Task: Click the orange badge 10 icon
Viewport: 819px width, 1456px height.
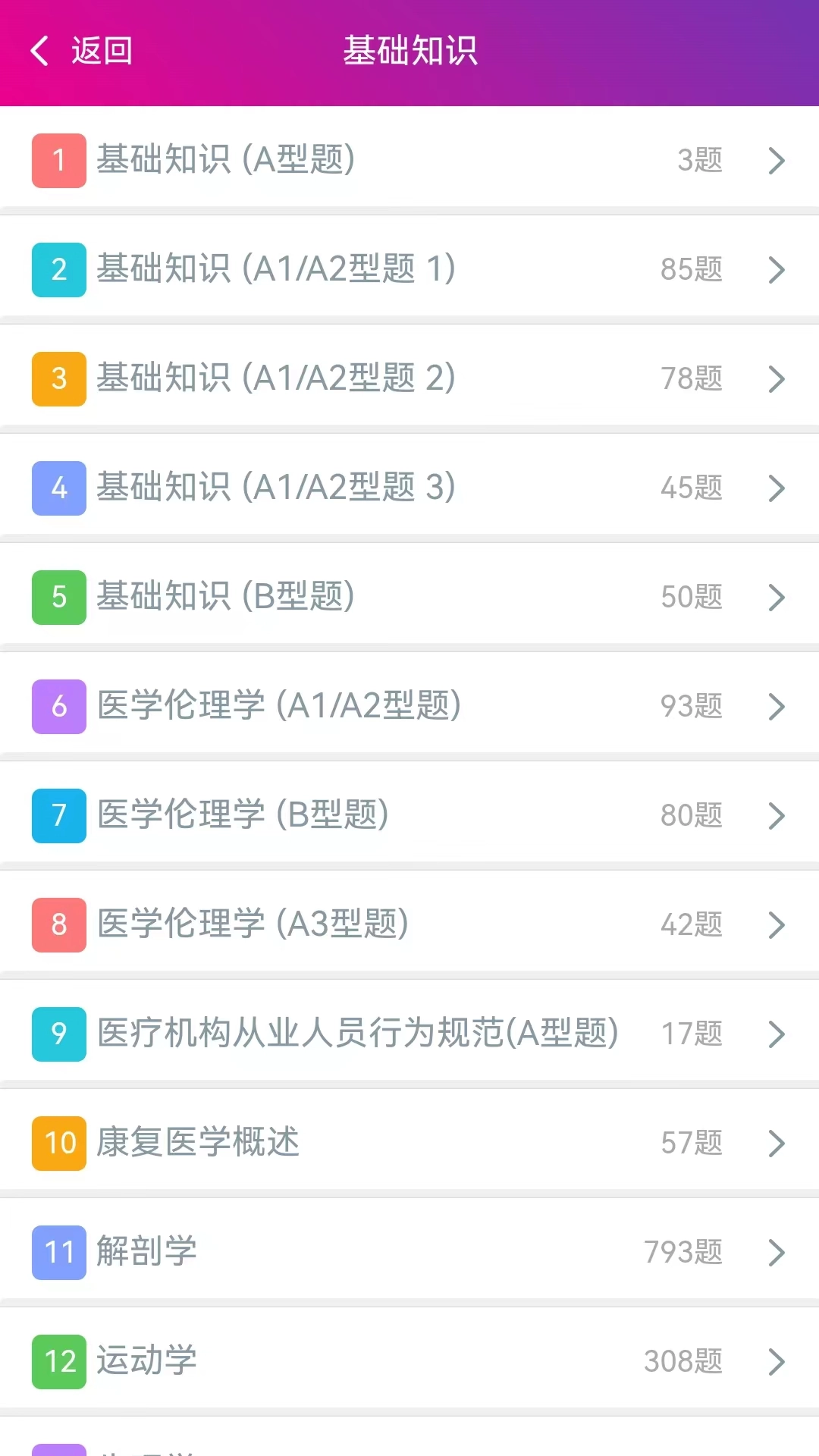Action: 58,1143
